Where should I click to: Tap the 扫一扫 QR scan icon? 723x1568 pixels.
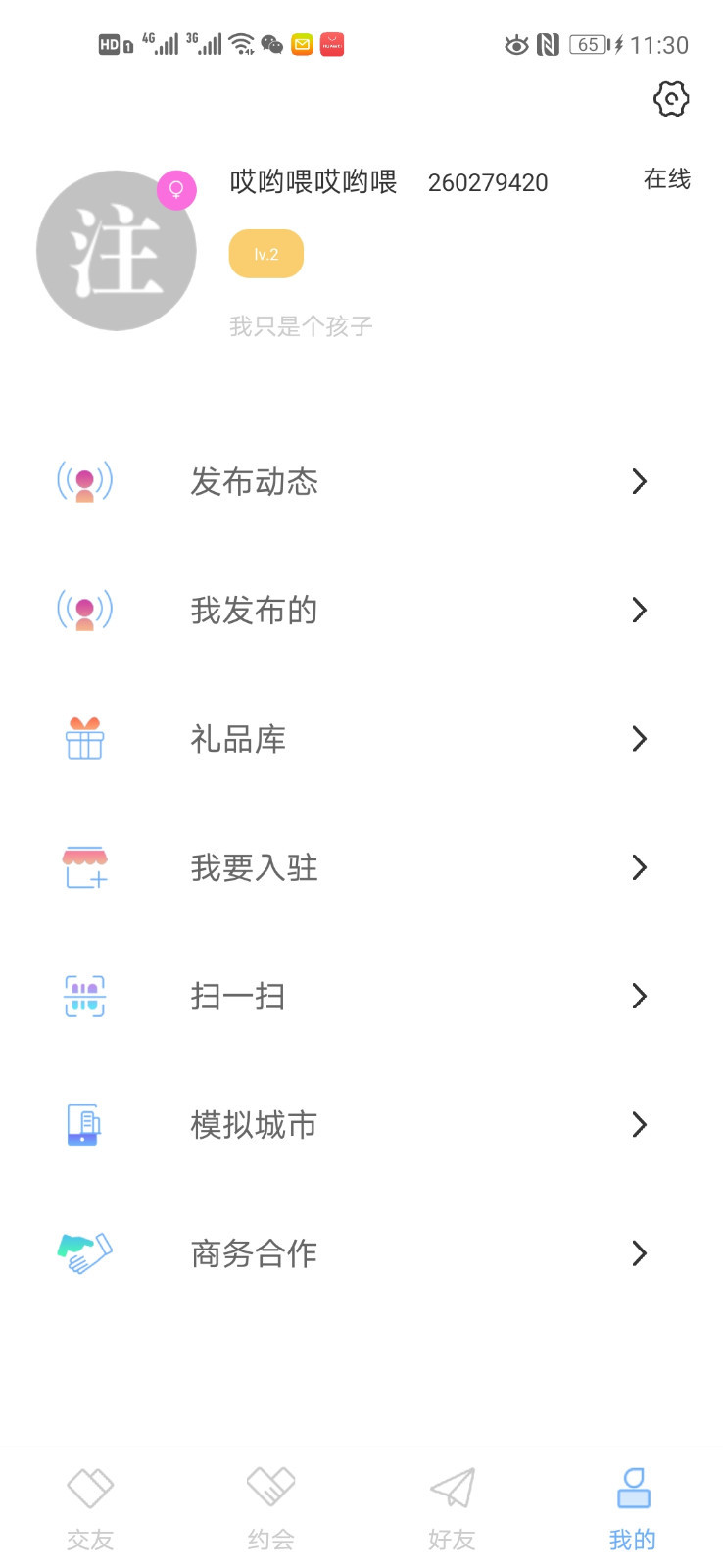point(83,996)
